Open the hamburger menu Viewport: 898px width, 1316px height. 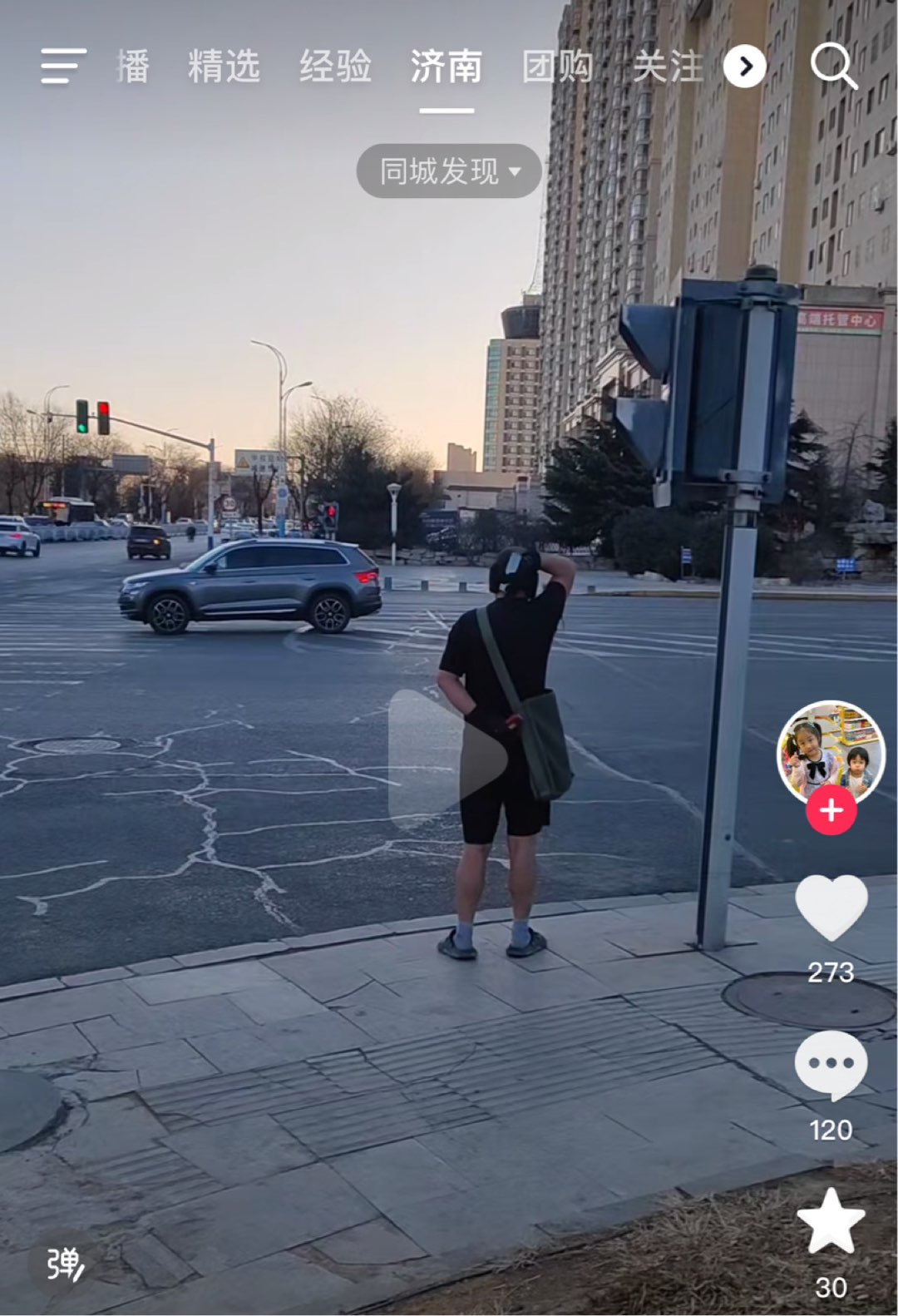point(63,66)
